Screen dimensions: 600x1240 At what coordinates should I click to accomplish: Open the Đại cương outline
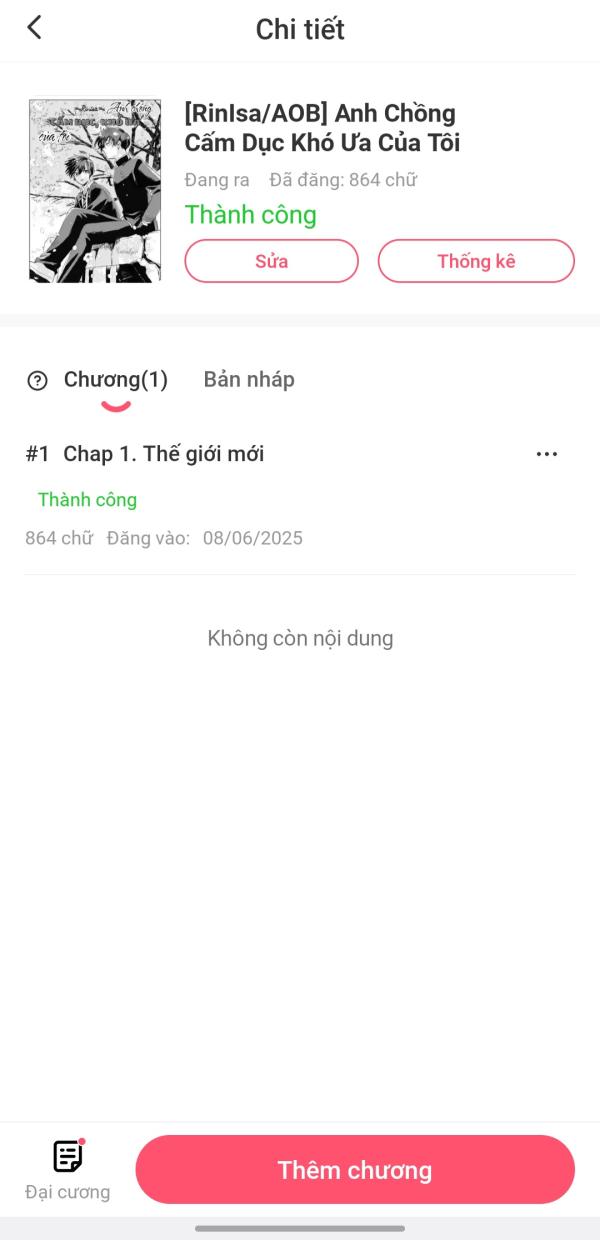pos(67,1169)
